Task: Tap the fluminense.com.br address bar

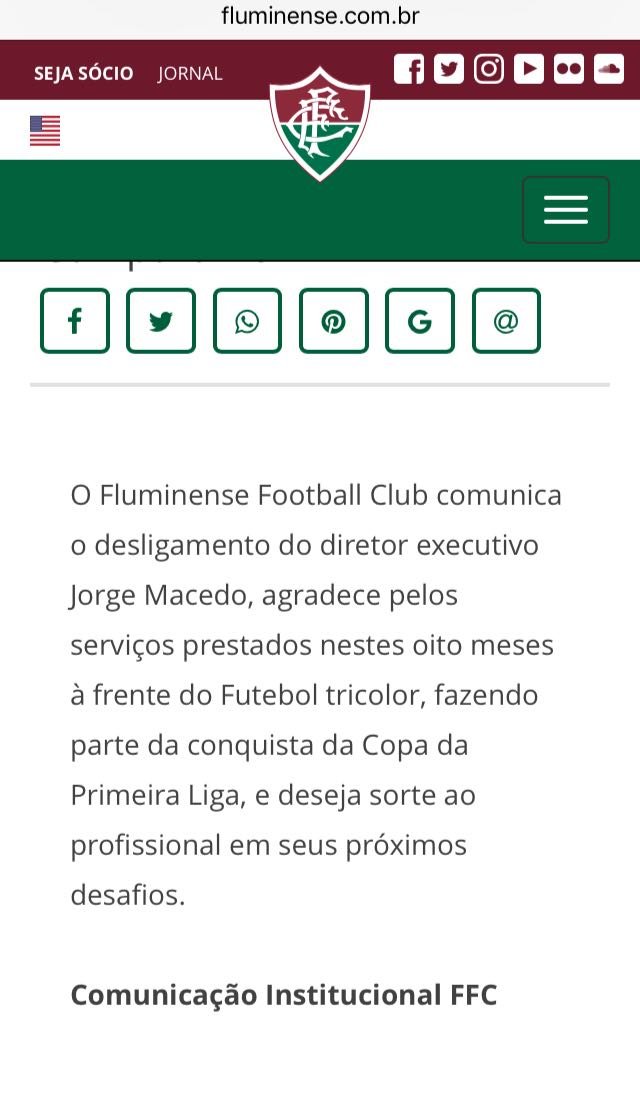Action: pyautogui.click(x=320, y=15)
